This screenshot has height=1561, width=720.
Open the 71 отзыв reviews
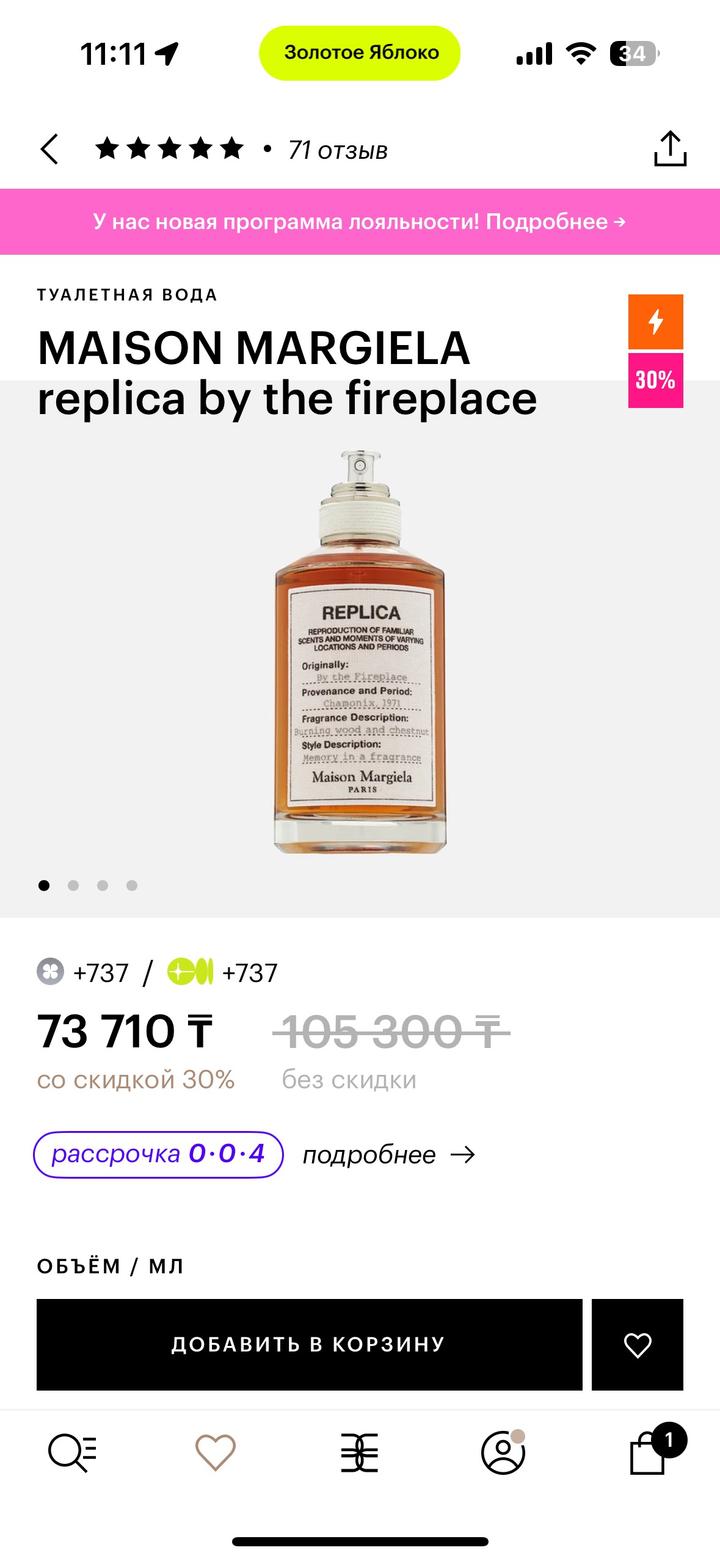tap(337, 150)
